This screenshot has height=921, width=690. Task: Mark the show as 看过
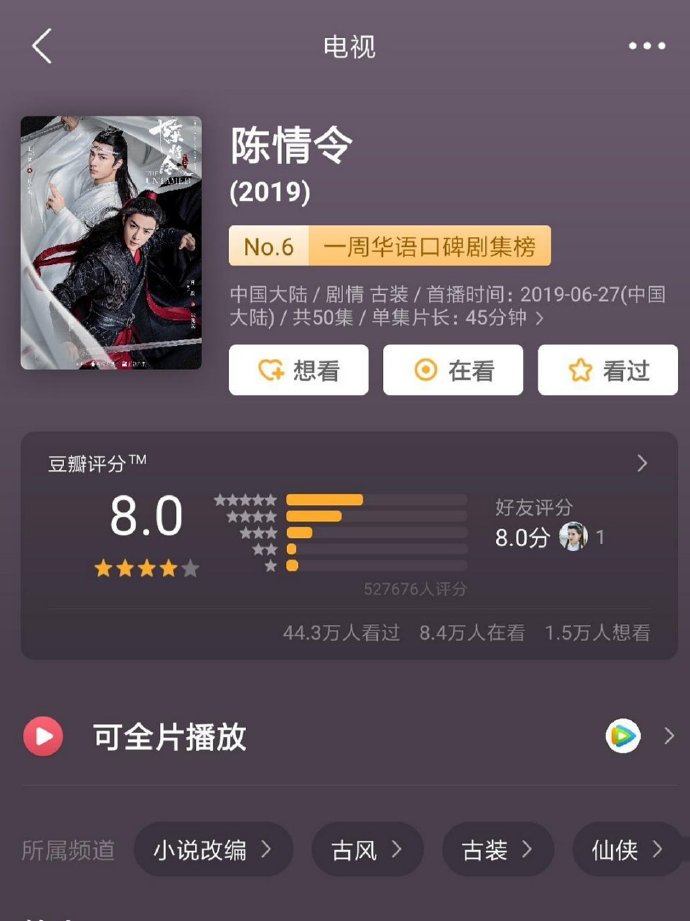(608, 371)
